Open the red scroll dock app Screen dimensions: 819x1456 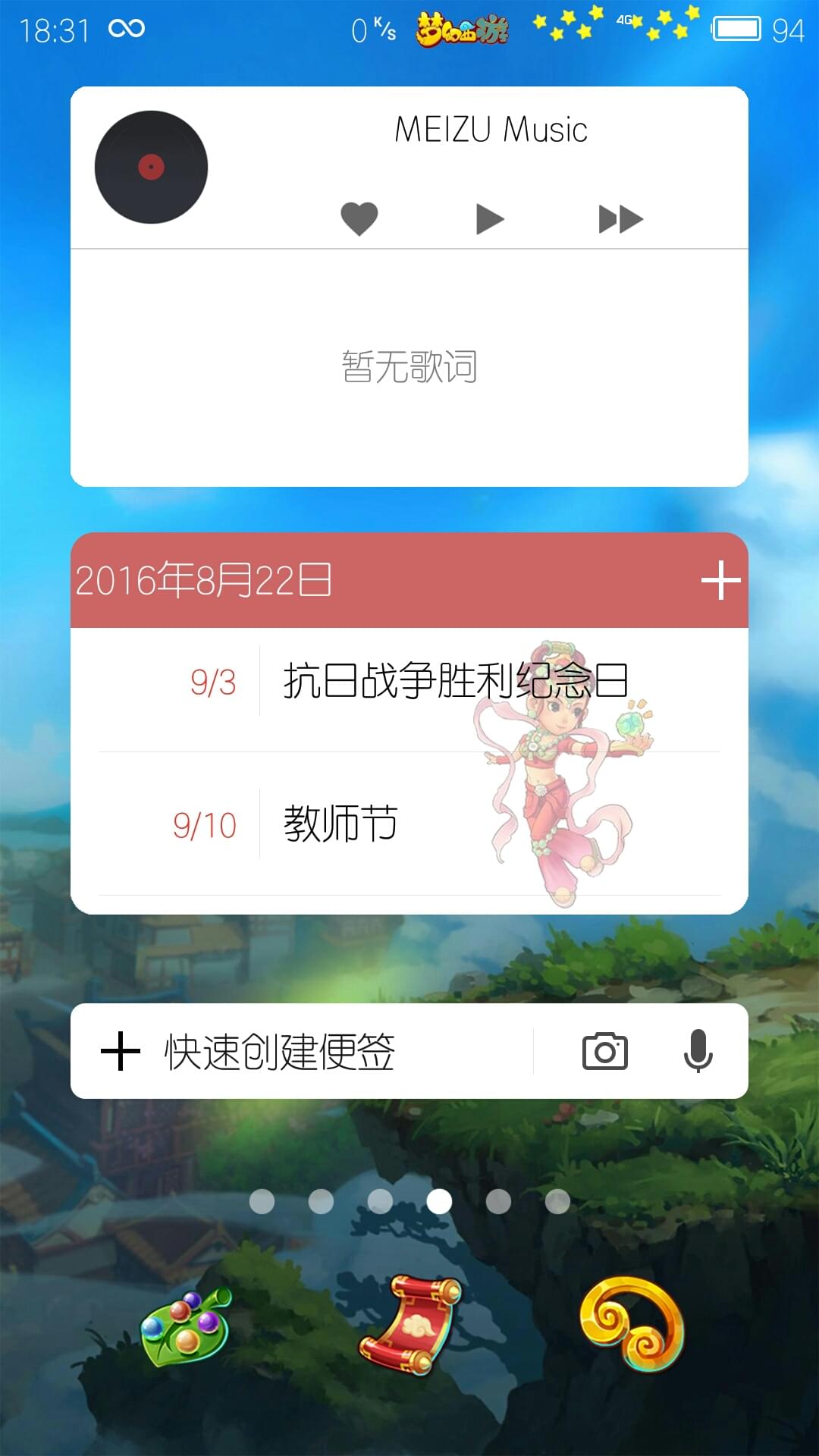click(x=410, y=1324)
